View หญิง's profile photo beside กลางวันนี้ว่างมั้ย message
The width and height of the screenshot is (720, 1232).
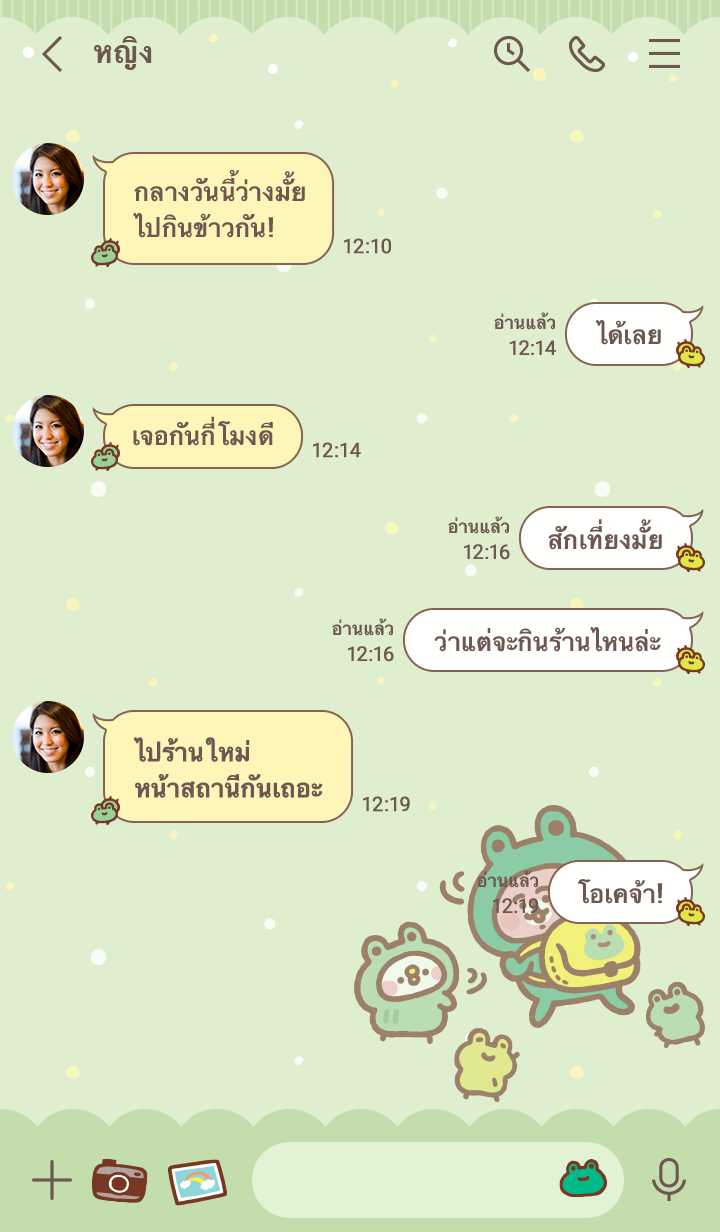click(x=48, y=179)
